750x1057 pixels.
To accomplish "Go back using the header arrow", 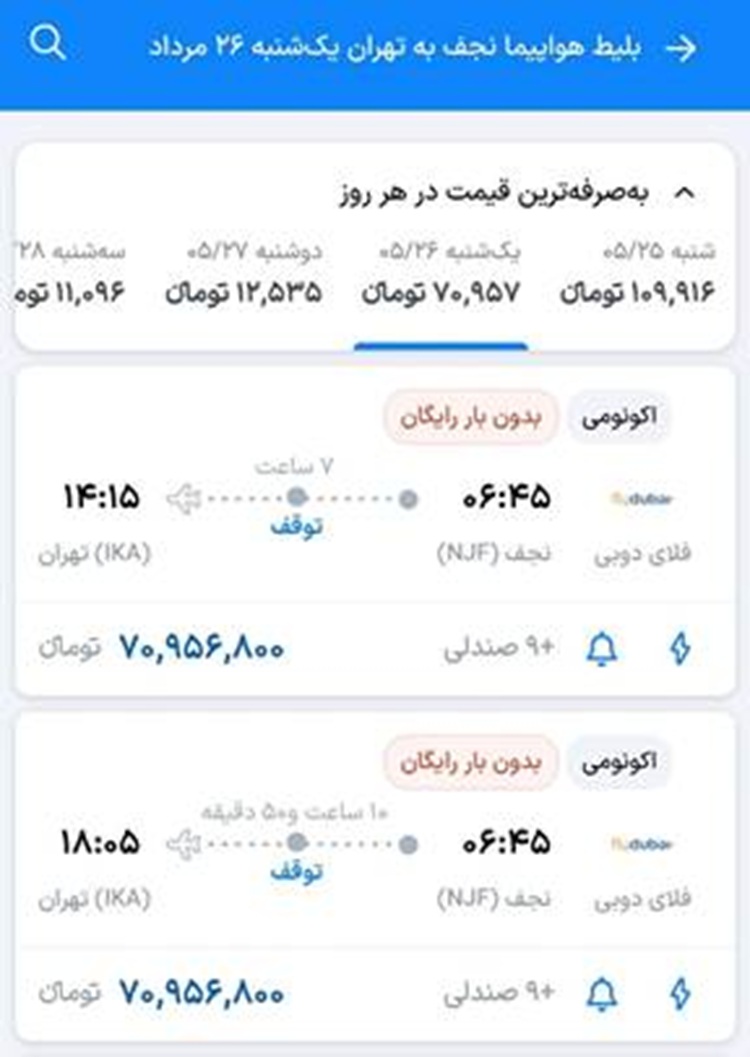I will coord(681,48).
